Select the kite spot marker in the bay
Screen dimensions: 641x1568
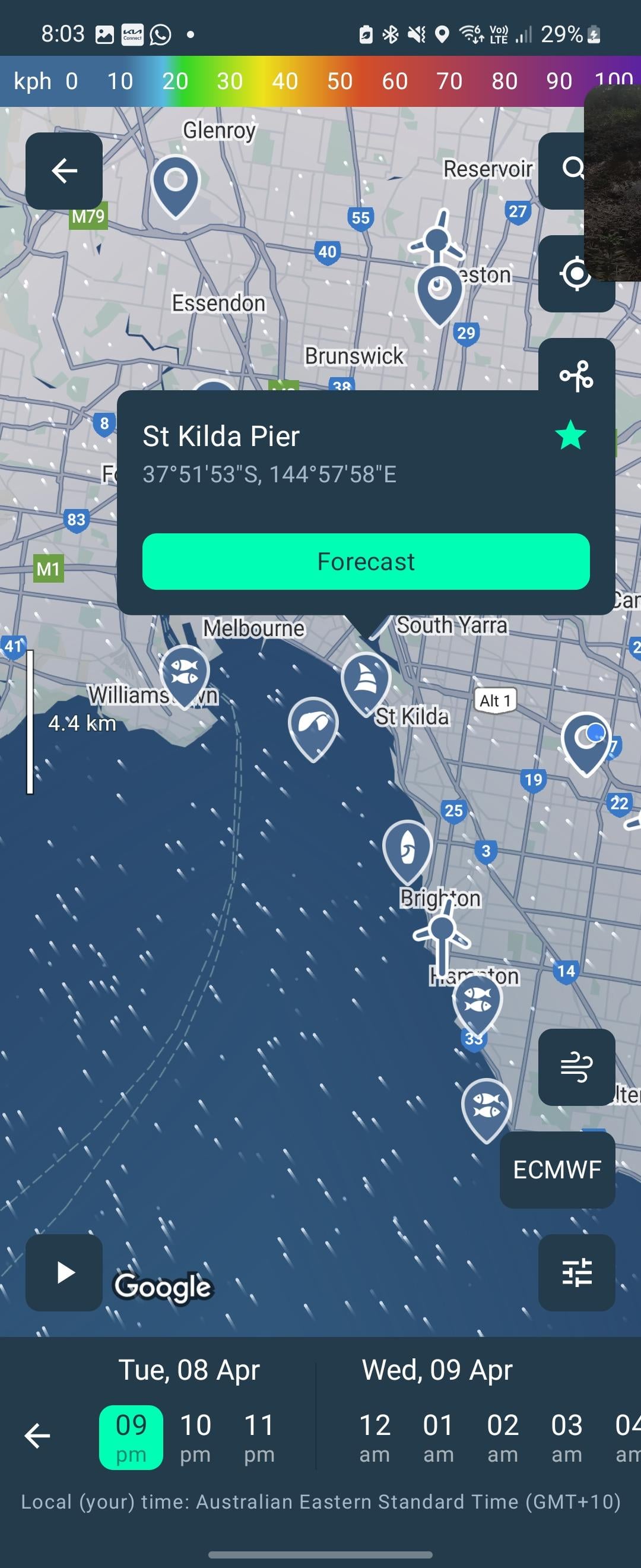pyautogui.click(x=313, y=725)
